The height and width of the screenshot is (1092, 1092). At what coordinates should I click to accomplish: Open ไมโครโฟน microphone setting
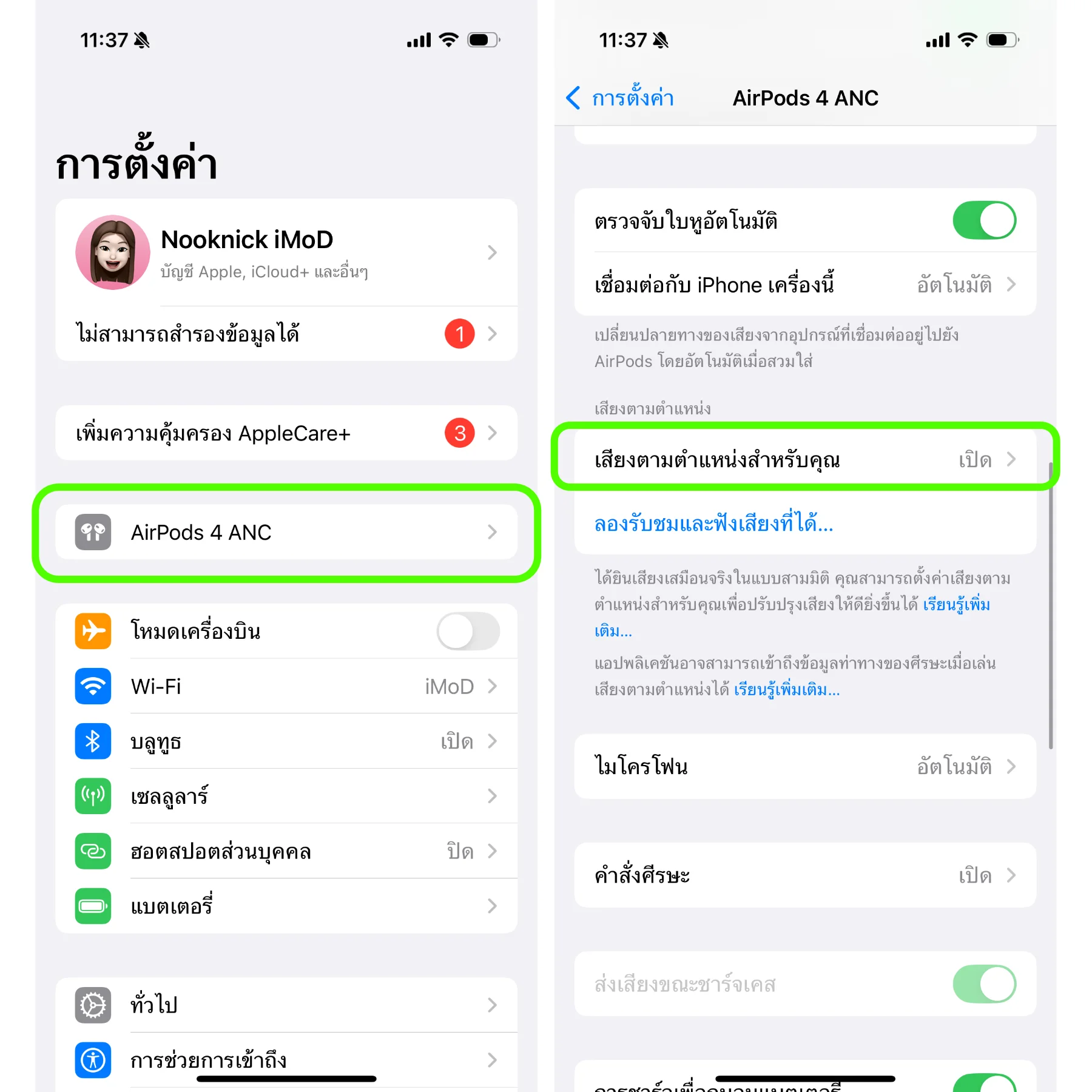point(804,767)
